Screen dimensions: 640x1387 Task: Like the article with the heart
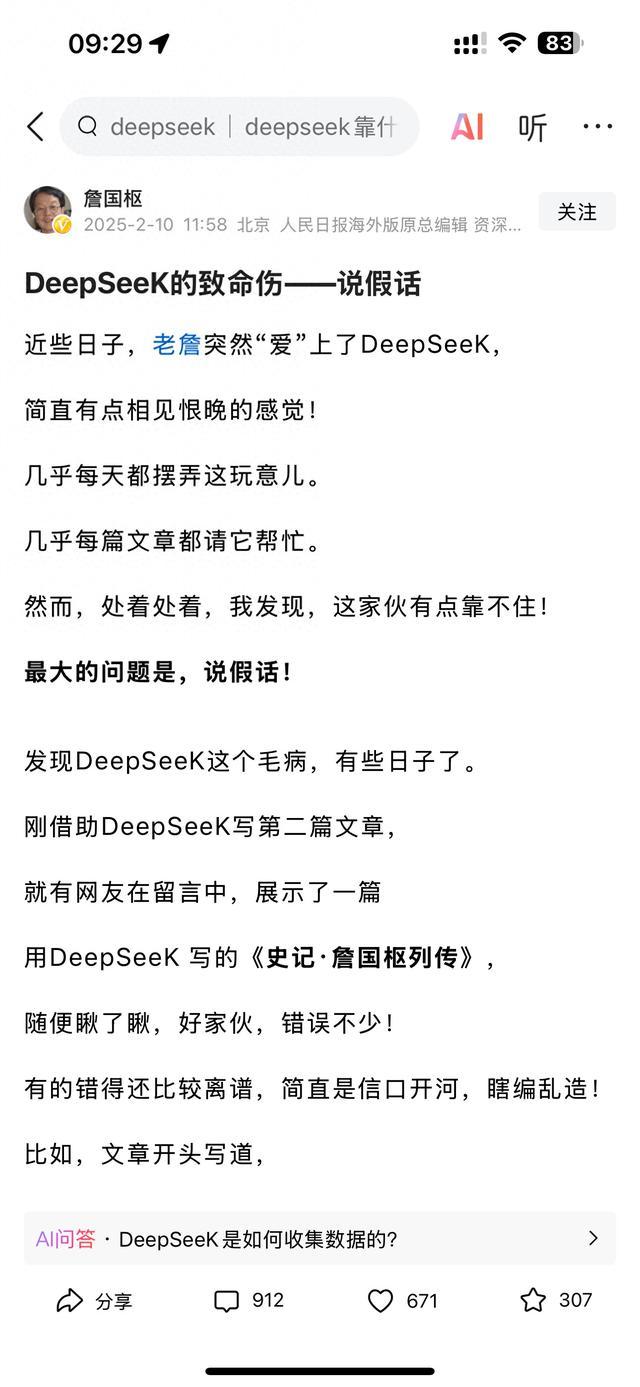(402, 1300)
